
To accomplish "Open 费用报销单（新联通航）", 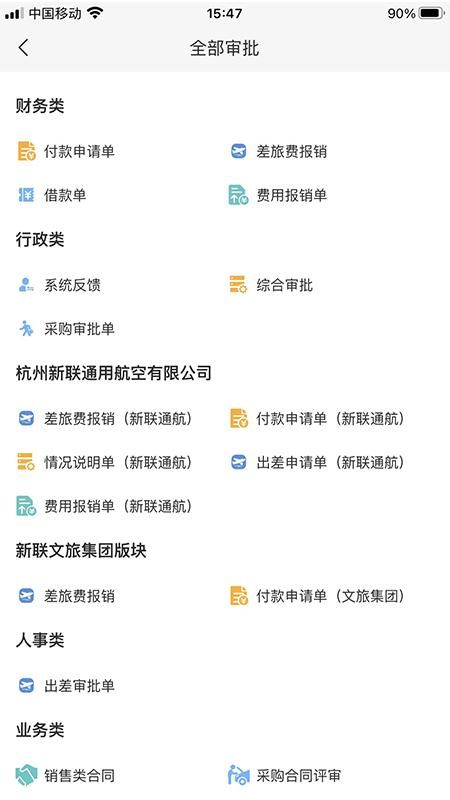I will coord(106,506).
